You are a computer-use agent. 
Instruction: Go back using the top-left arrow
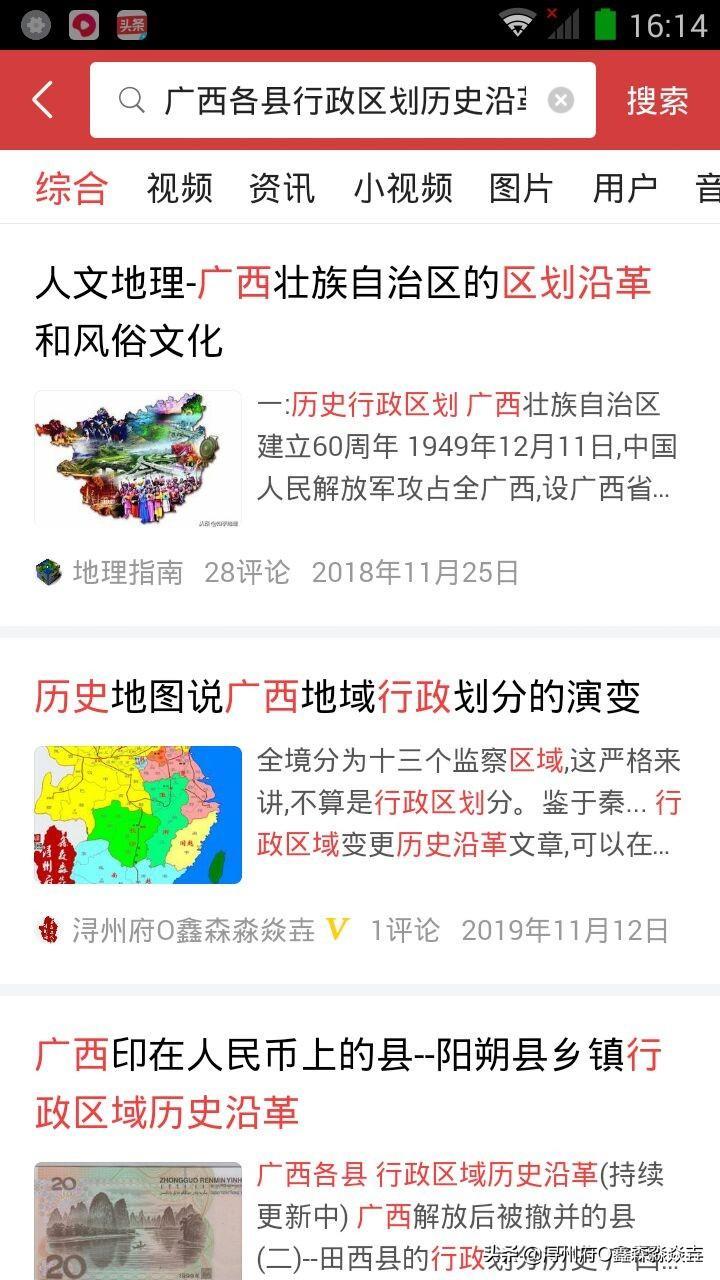point(42,100)
